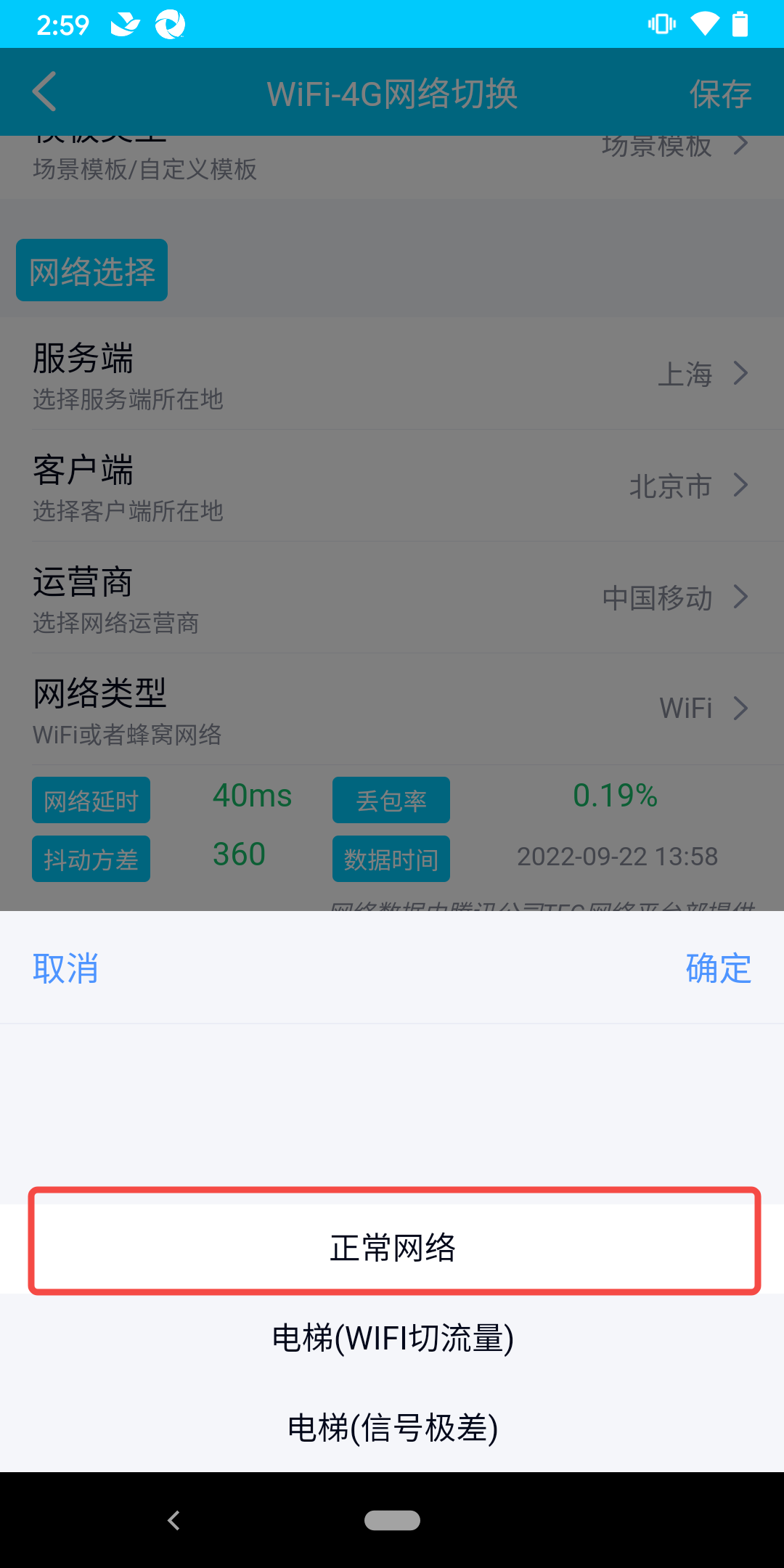The width and height of the screenshot is (784, 1568).
Task: Select the 电梯(WIFI切流量) option
Action: pos(392,1338)
